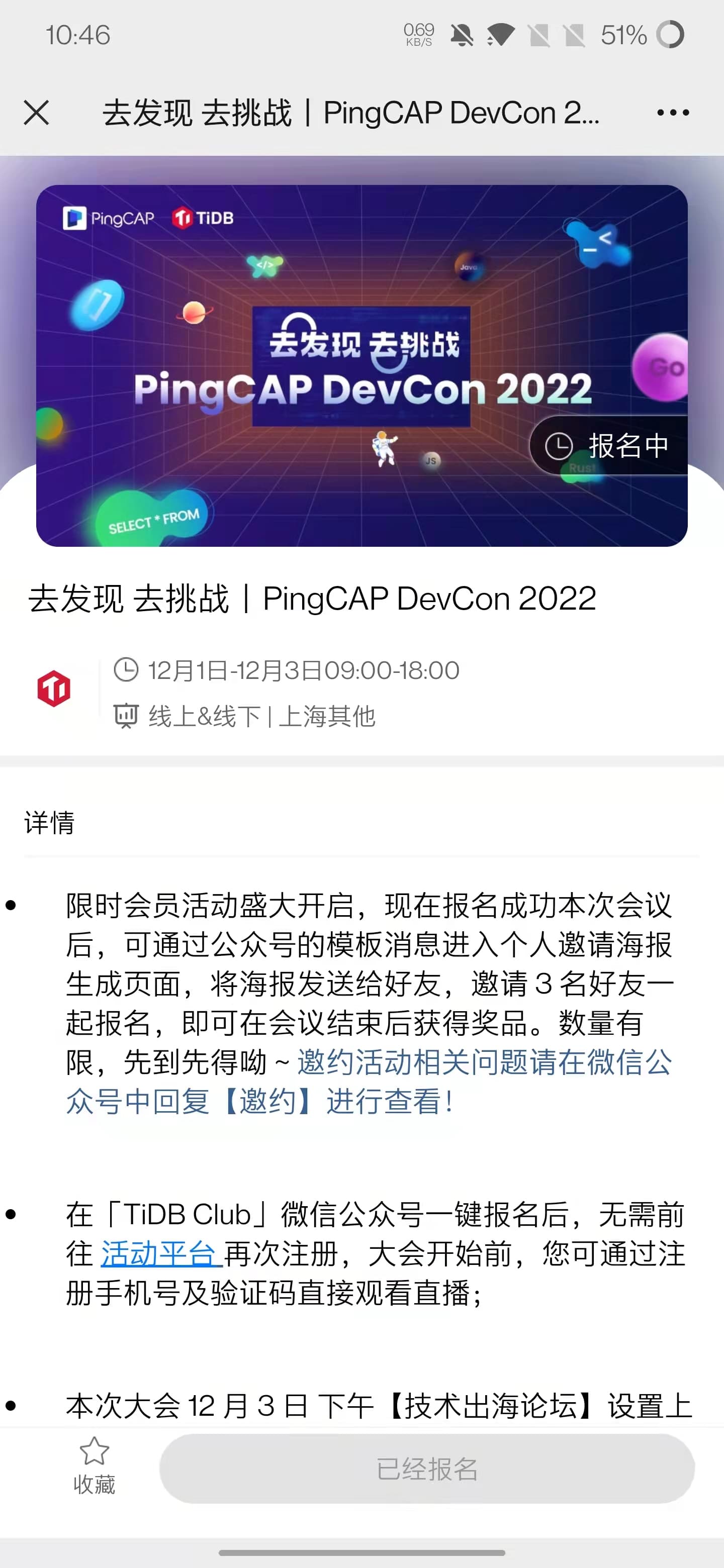
Task: Tap the PingCAP DevCon 2022 banner
Action: coord(361,365)
